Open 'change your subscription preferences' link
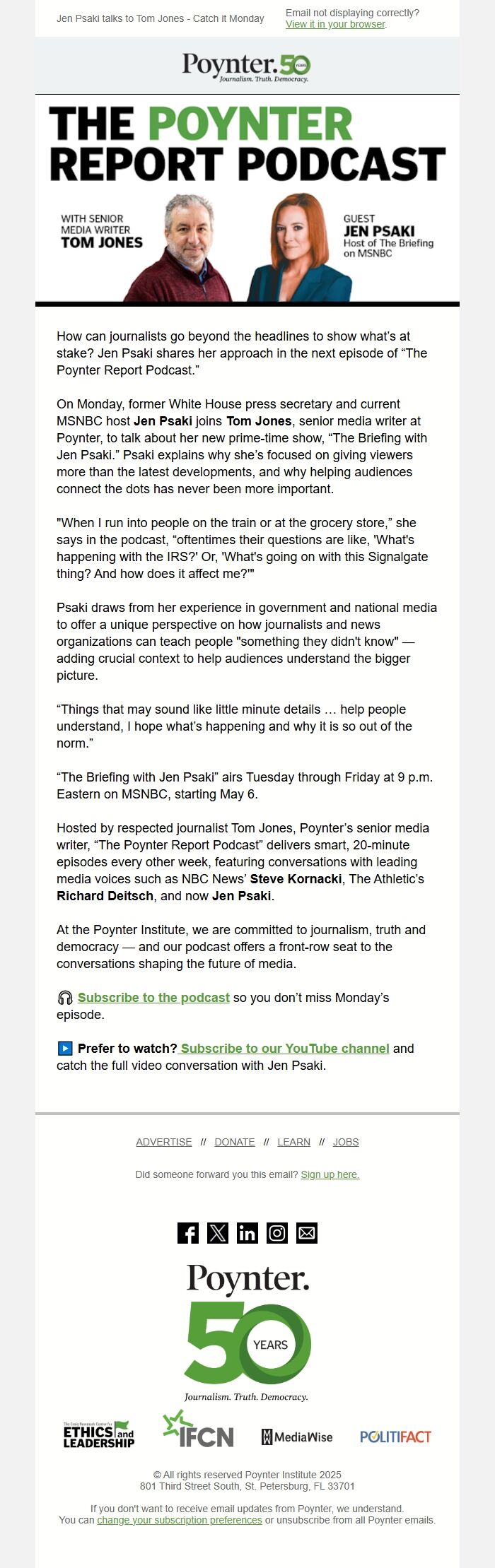495x1568 pixels. [179, 1519]
